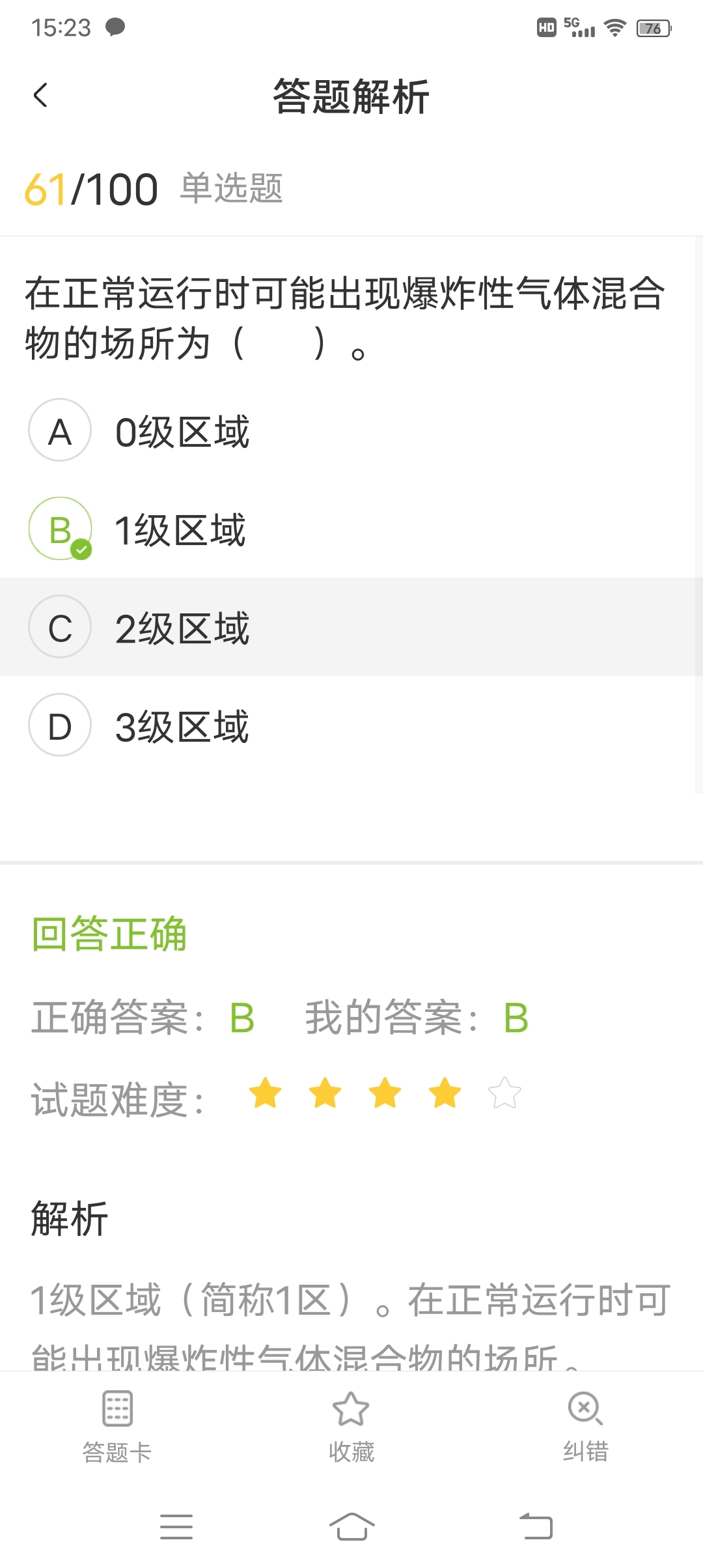Choose option D 3级区域
This screenshot has height=1568, width=703.
point(351,725)
